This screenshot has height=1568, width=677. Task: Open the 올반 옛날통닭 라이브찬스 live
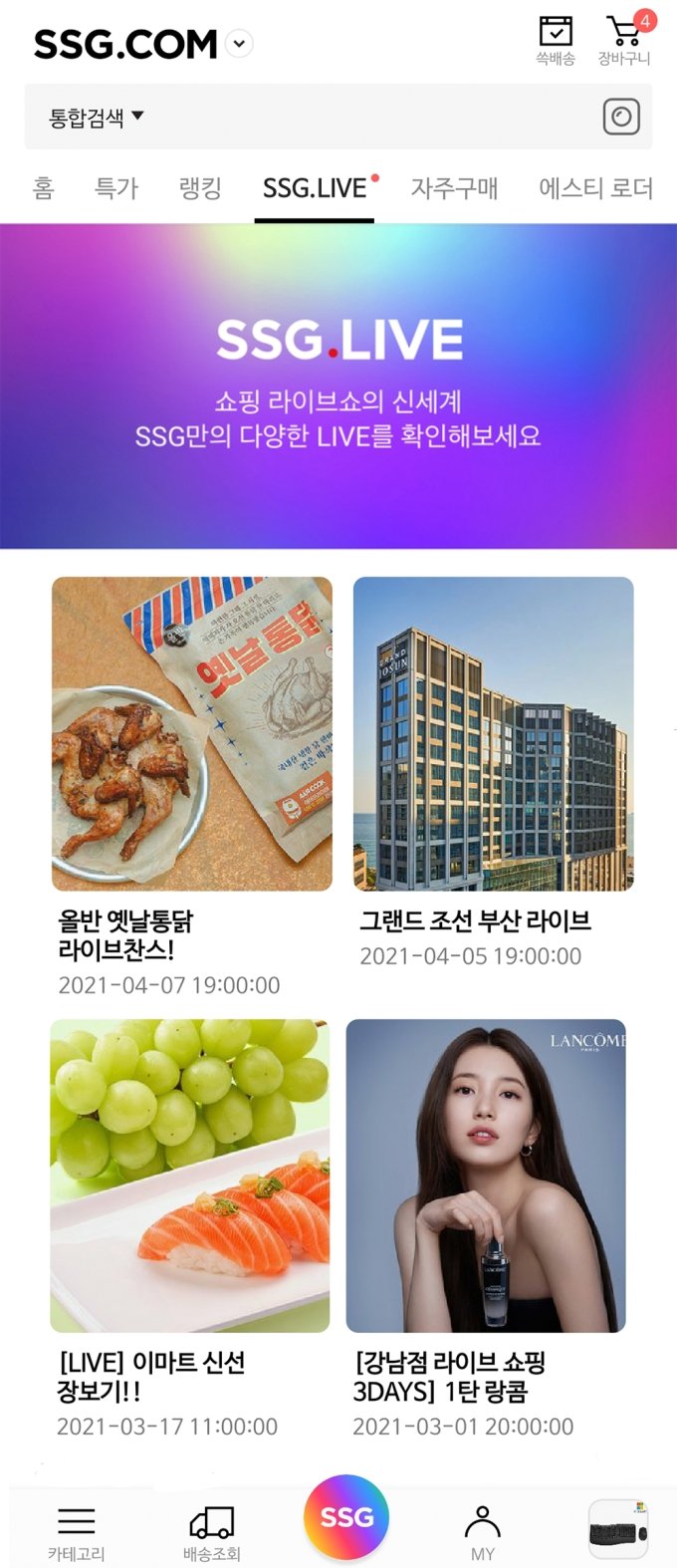pyautogui.click(x=191, y=733)
